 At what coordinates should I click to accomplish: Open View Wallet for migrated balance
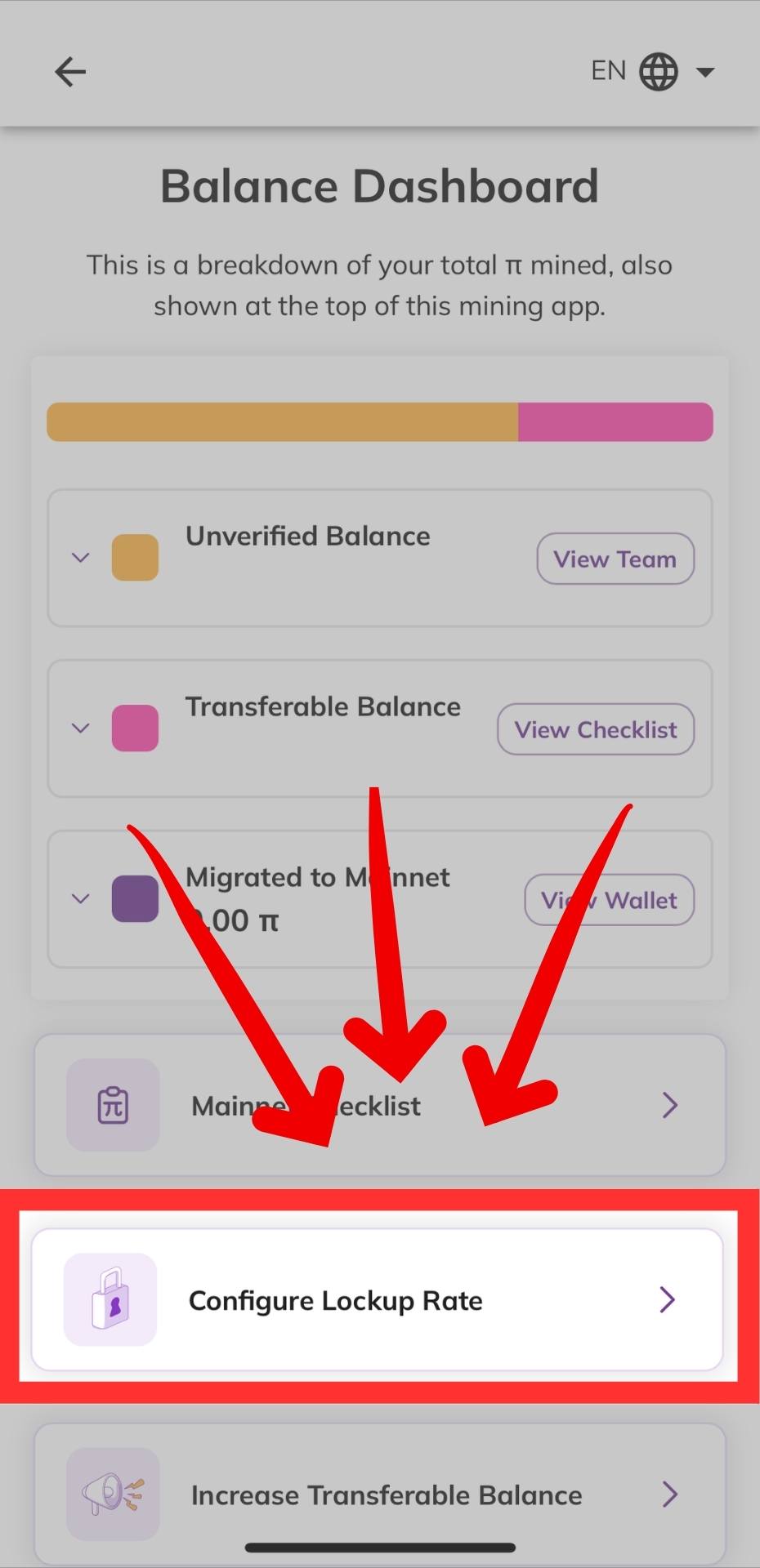coord(610,900)
